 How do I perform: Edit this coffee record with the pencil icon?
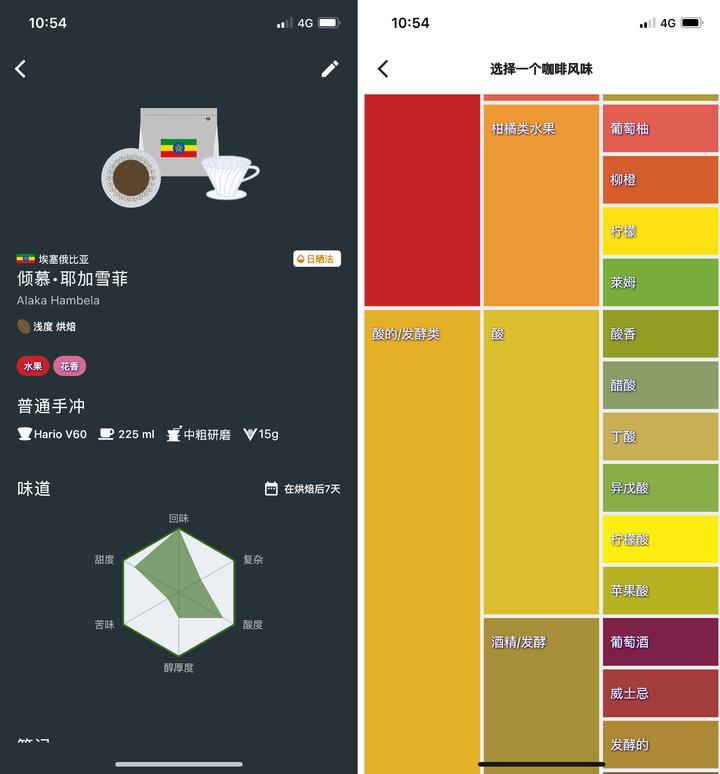(329, 69)
